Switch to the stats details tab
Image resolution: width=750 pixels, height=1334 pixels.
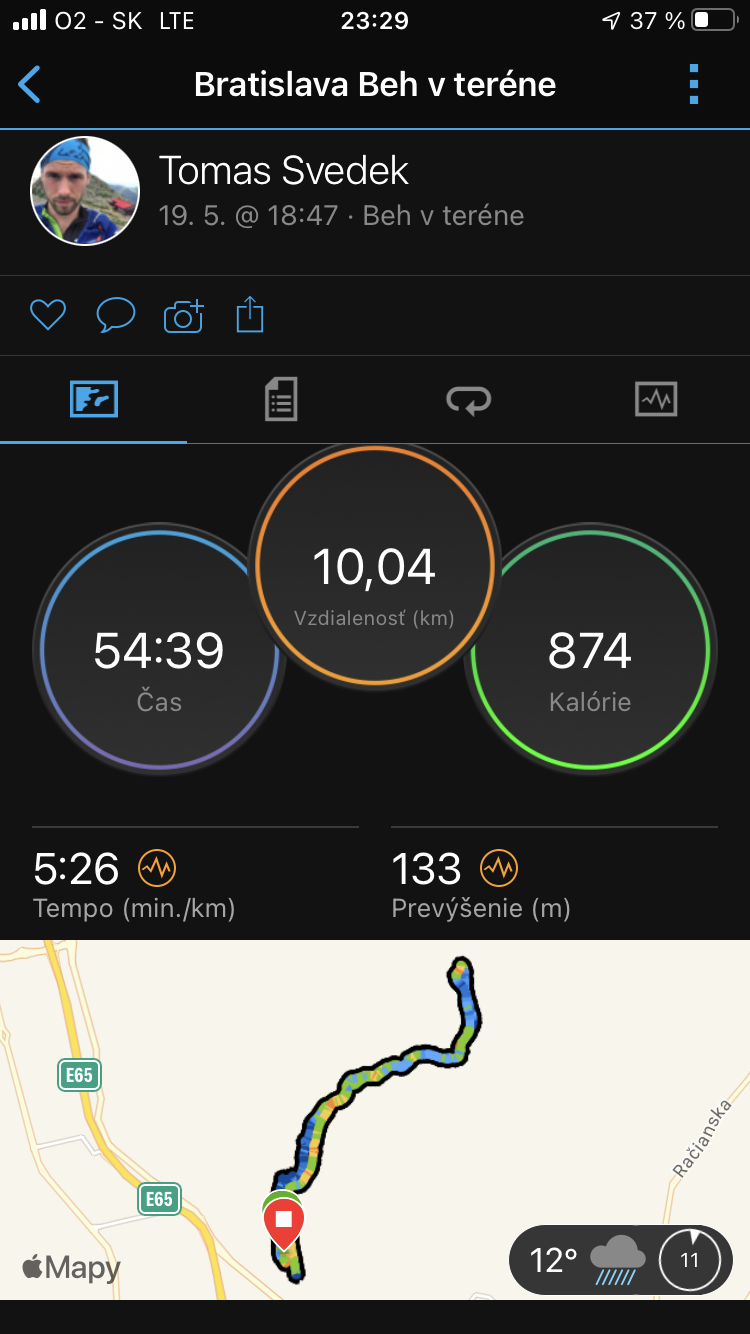pyautogui.click(x=281, y=400)
